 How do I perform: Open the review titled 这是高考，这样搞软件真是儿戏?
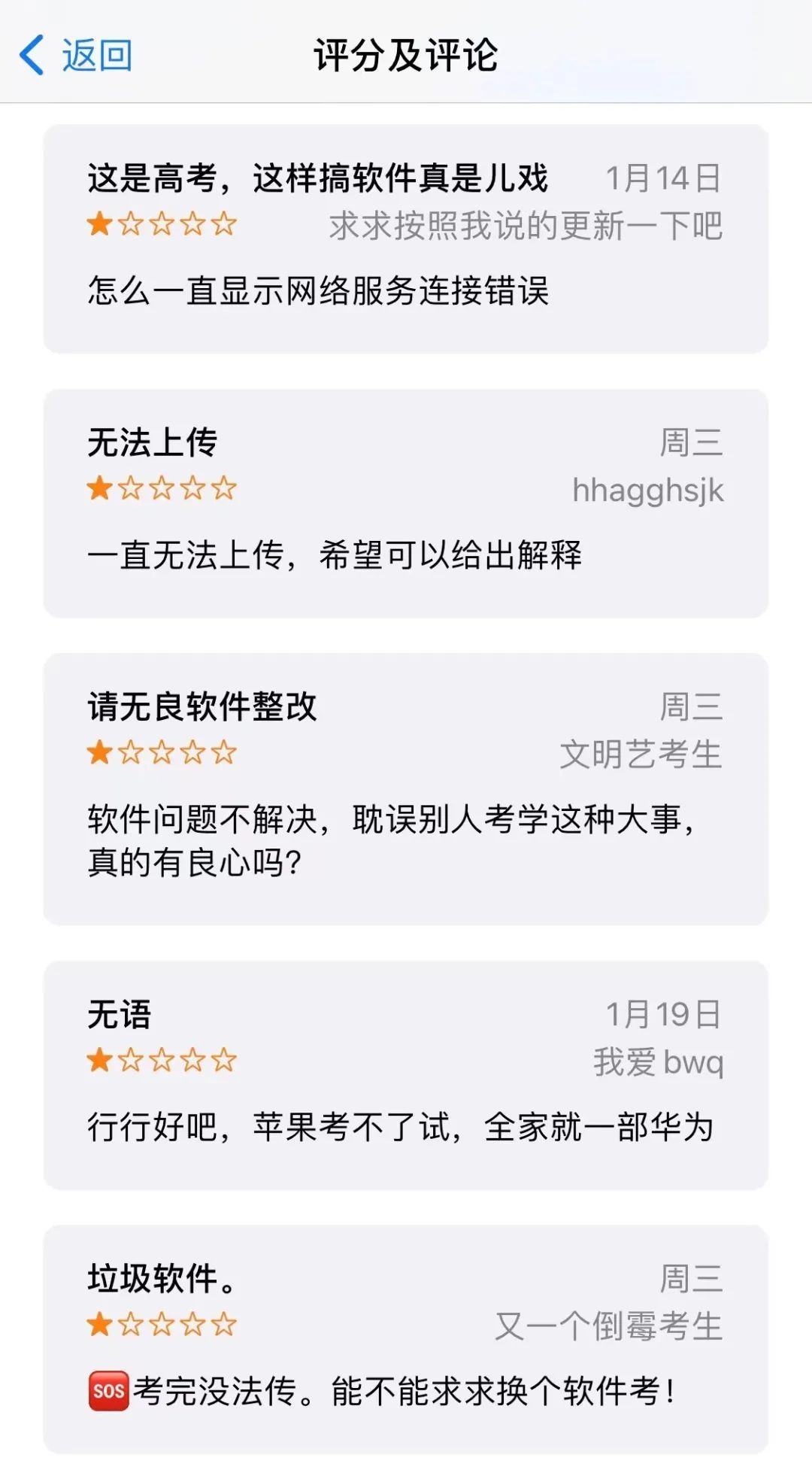(x=406, y=238)
